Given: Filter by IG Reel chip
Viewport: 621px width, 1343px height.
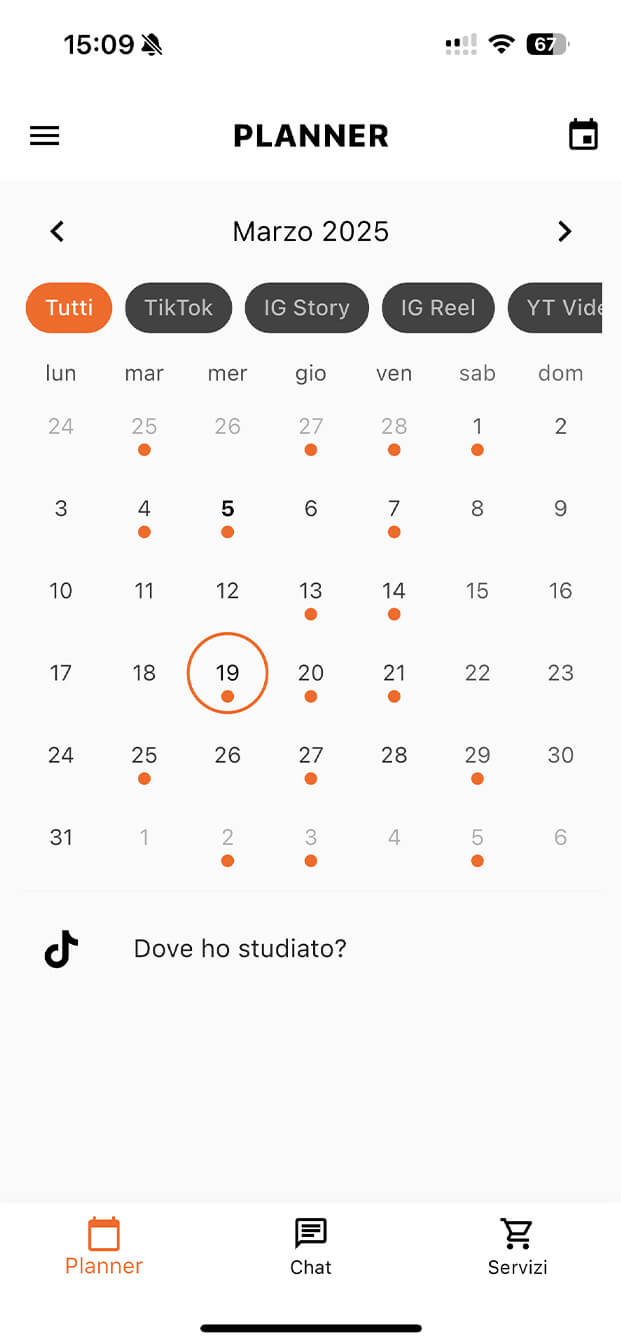Looking at the screenshot, I should pyautogui.click(x=438, y=308).
